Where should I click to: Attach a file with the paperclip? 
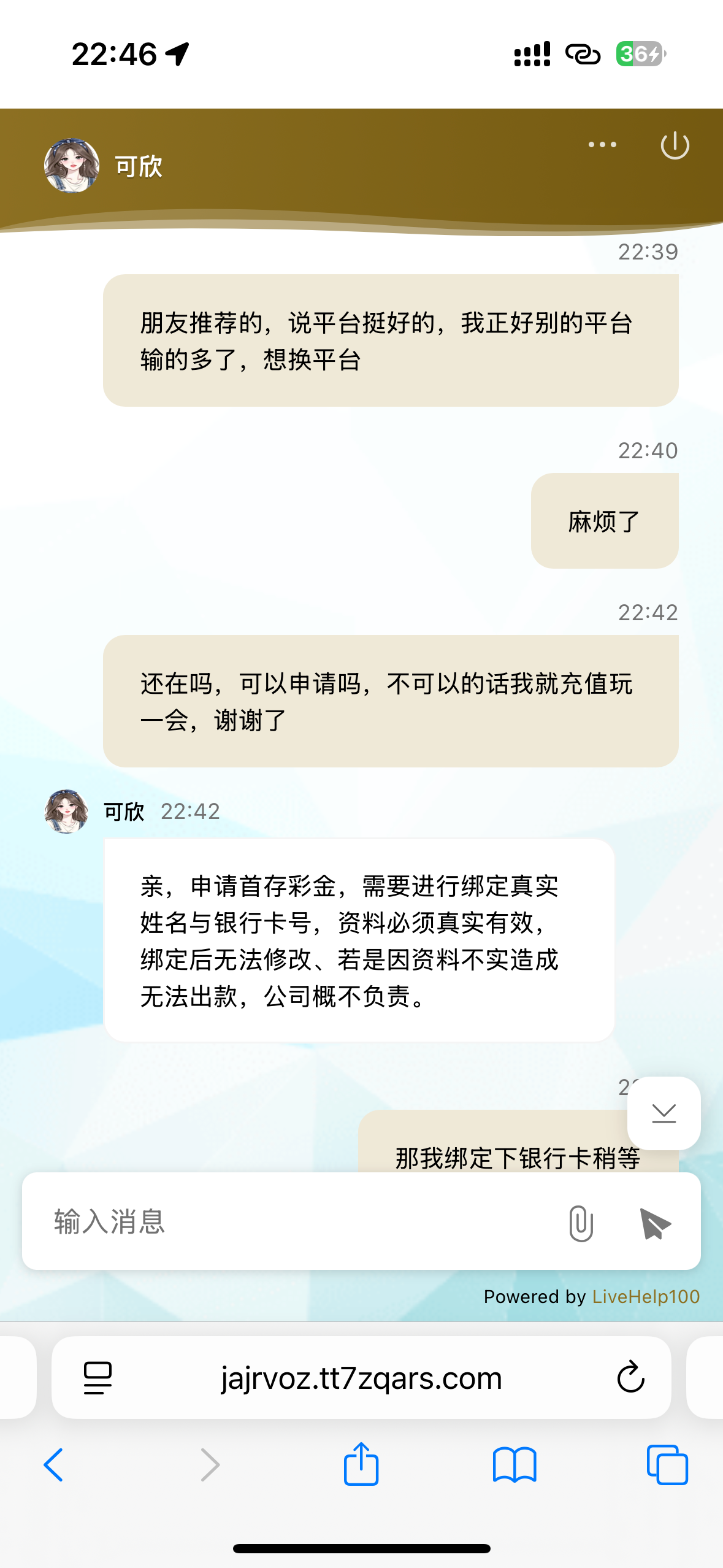(x=580, y=1223)
